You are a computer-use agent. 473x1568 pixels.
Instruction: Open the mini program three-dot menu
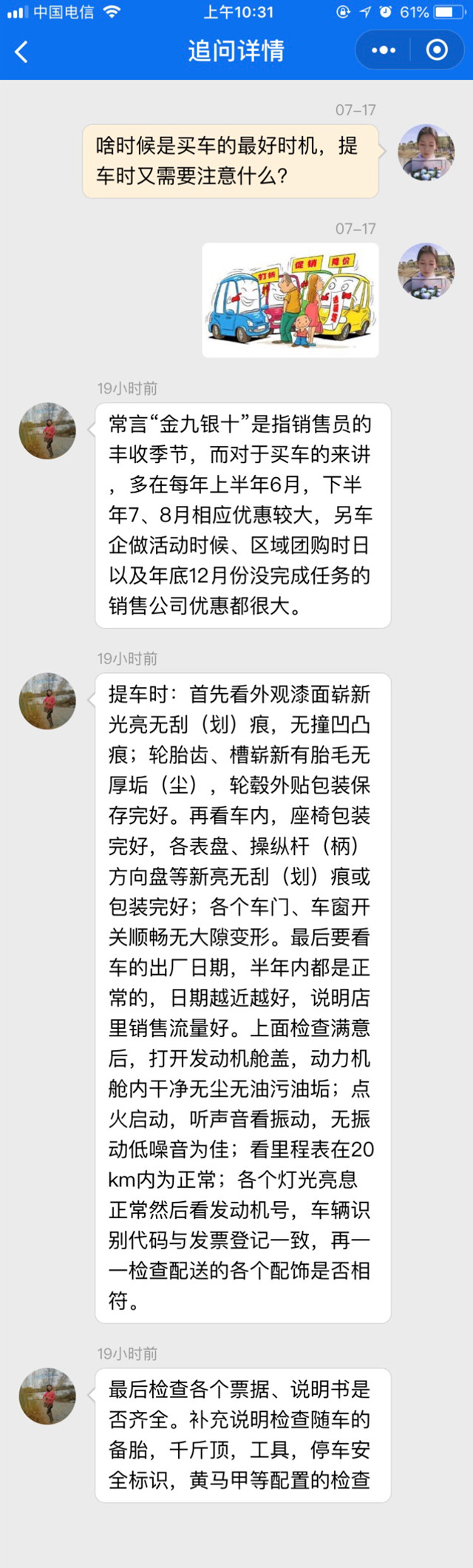pyautogui.click(x=384, y=50)
